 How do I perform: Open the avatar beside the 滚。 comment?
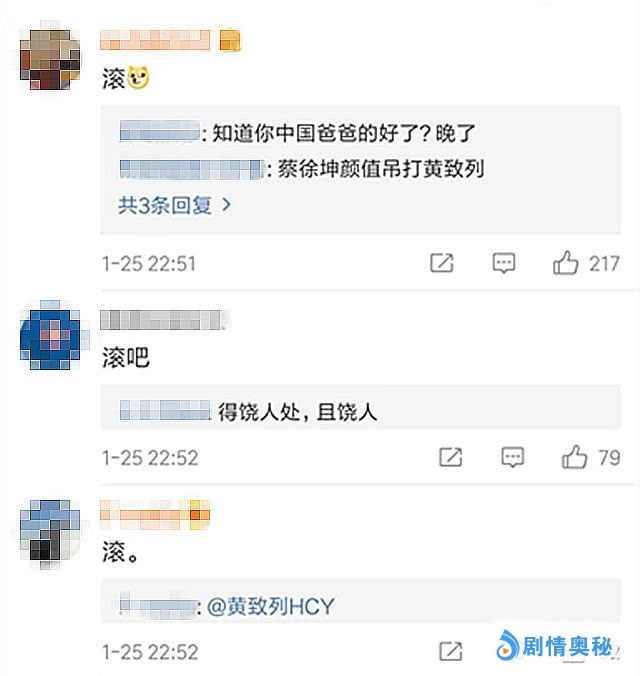point(50,531)
